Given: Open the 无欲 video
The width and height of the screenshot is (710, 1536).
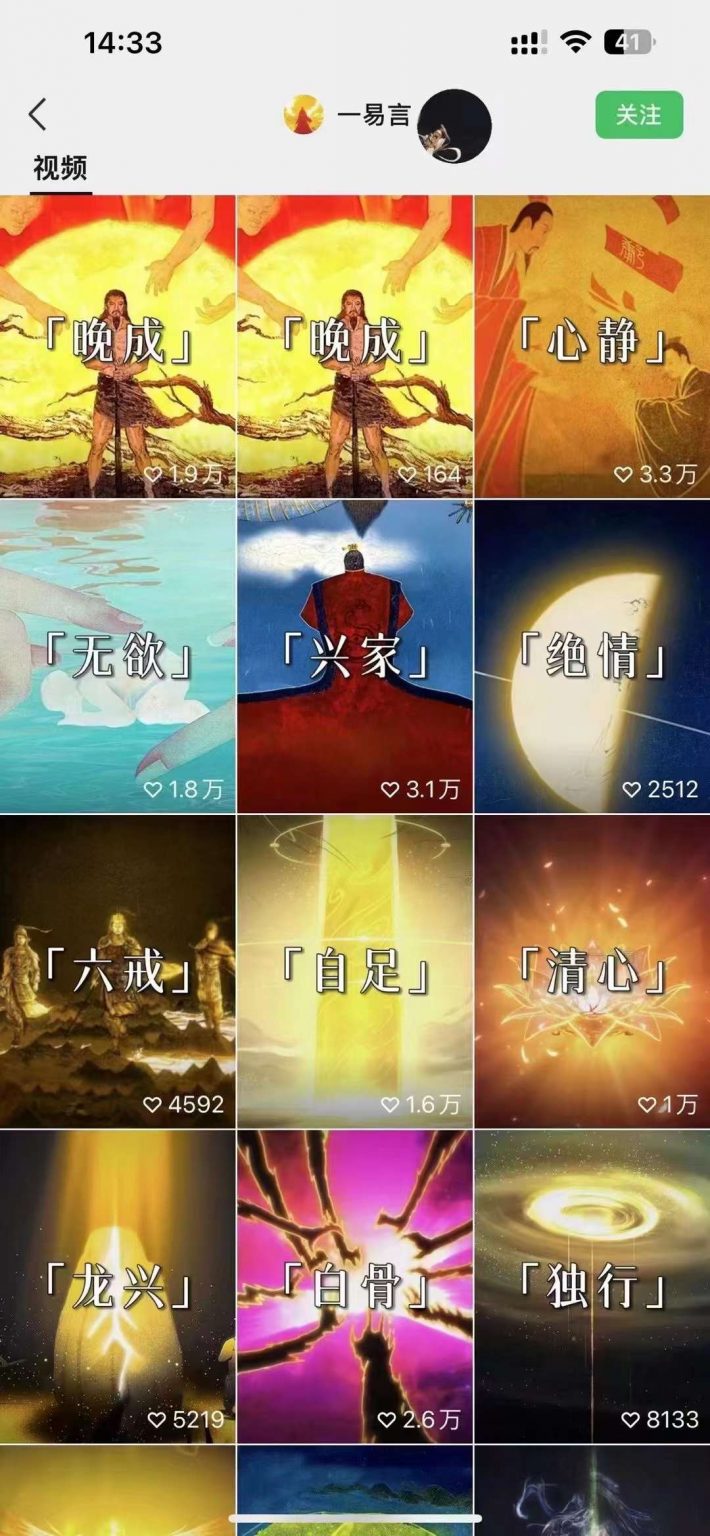Looking at the screenshot, I should (x=117, y=658).
